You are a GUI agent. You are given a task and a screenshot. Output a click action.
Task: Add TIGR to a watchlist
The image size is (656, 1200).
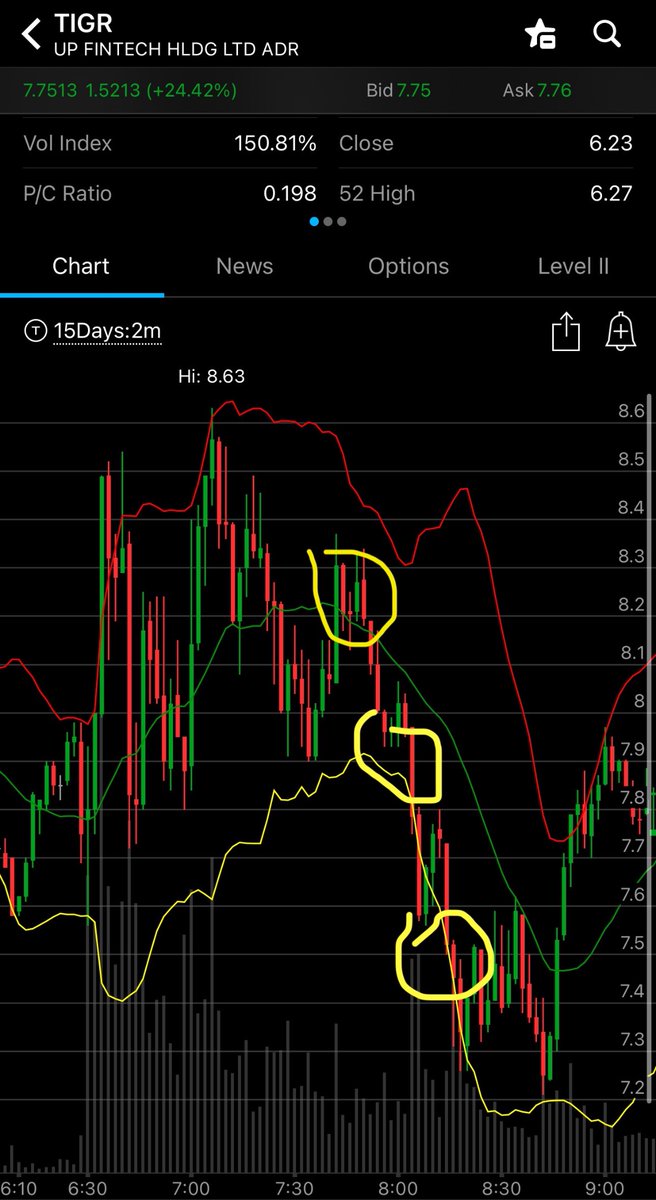(540, 35)
